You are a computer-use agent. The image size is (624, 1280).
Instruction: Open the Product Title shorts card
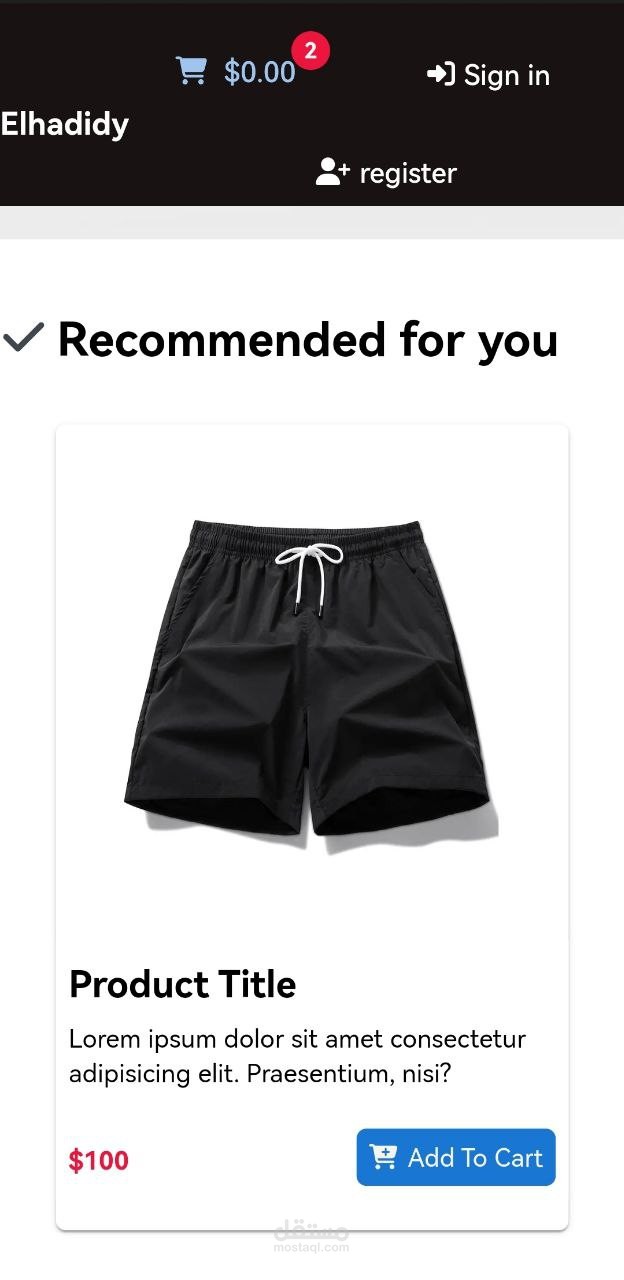pos(312,827)
